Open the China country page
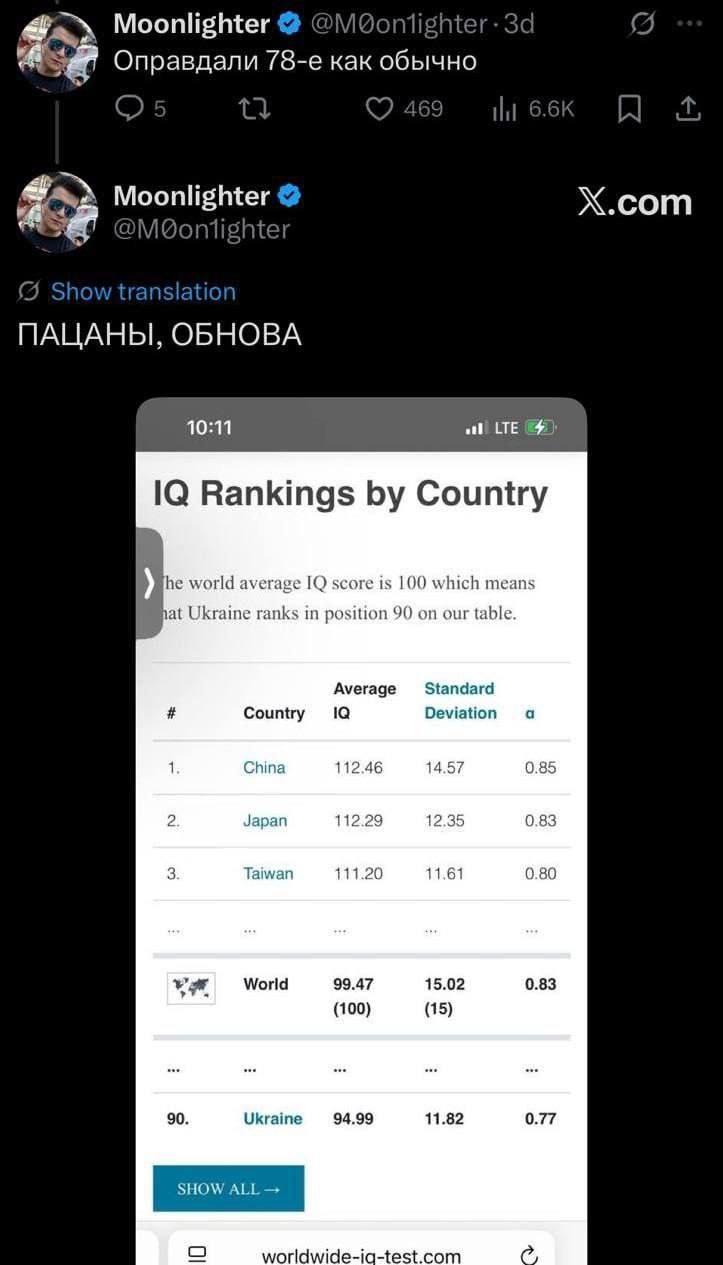 263,768
